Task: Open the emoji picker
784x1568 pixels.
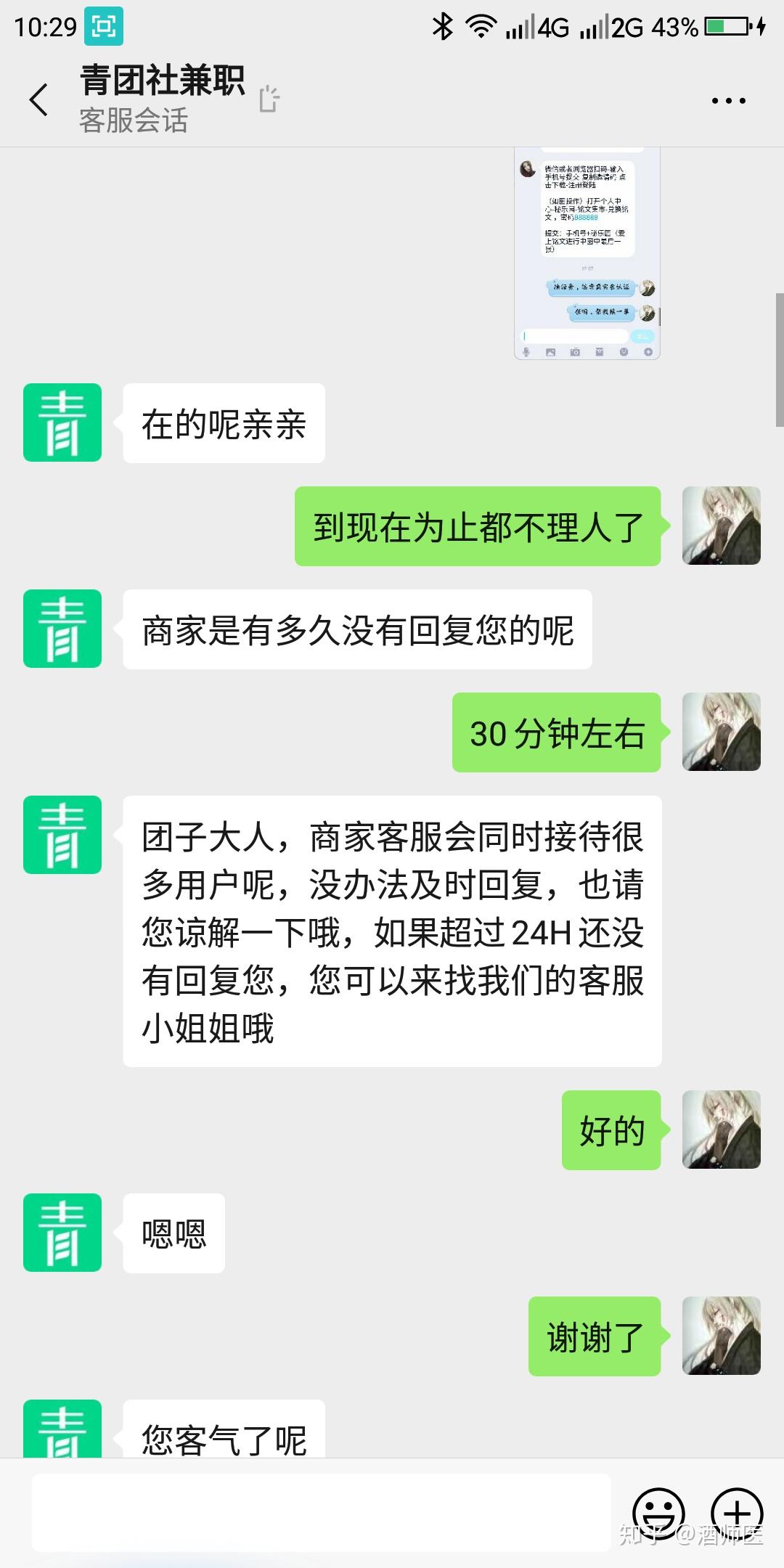Action: [658, 1513]
